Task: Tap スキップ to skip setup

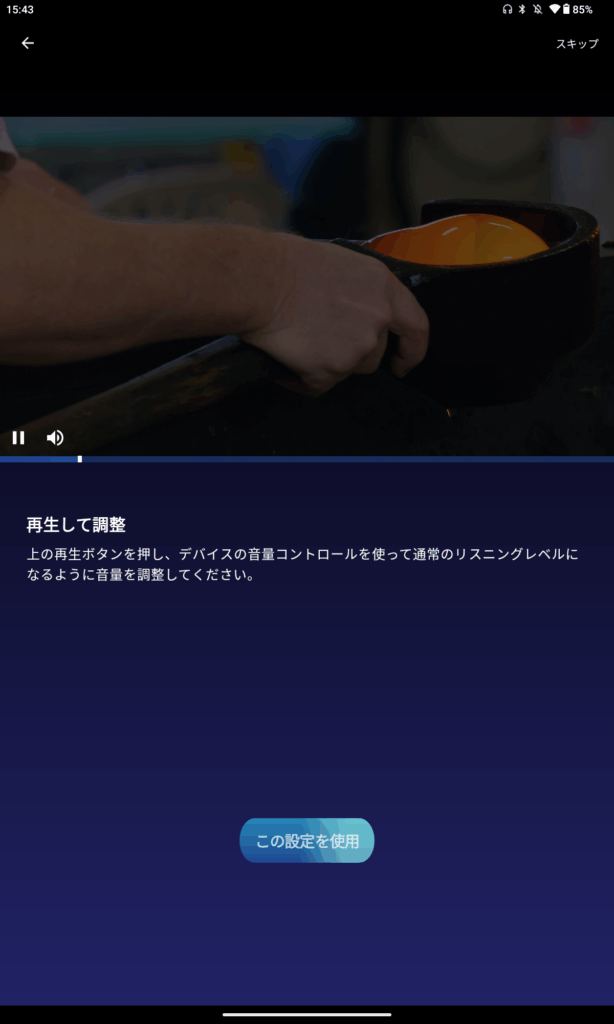Action: (x=577, y=44)
